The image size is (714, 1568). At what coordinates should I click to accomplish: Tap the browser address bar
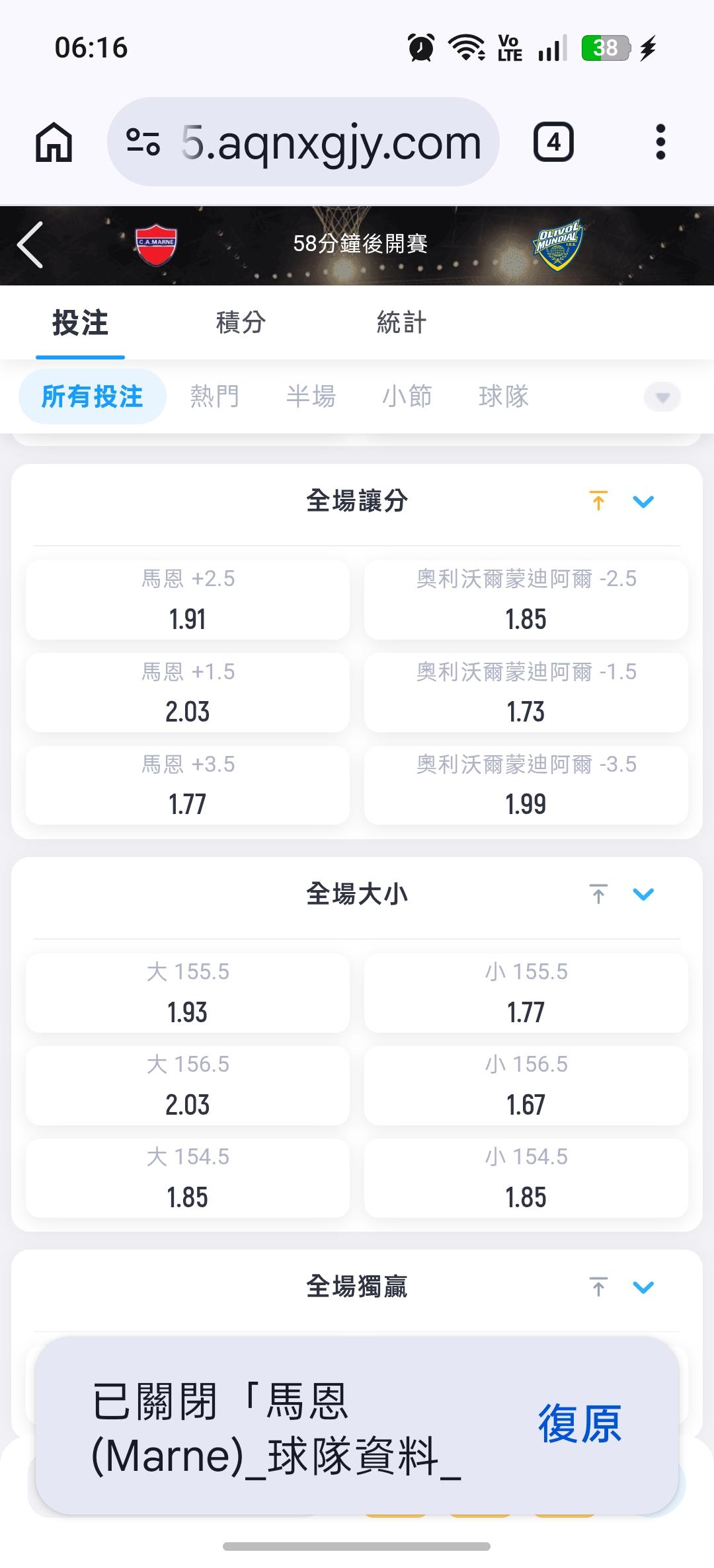coord(303,142)
